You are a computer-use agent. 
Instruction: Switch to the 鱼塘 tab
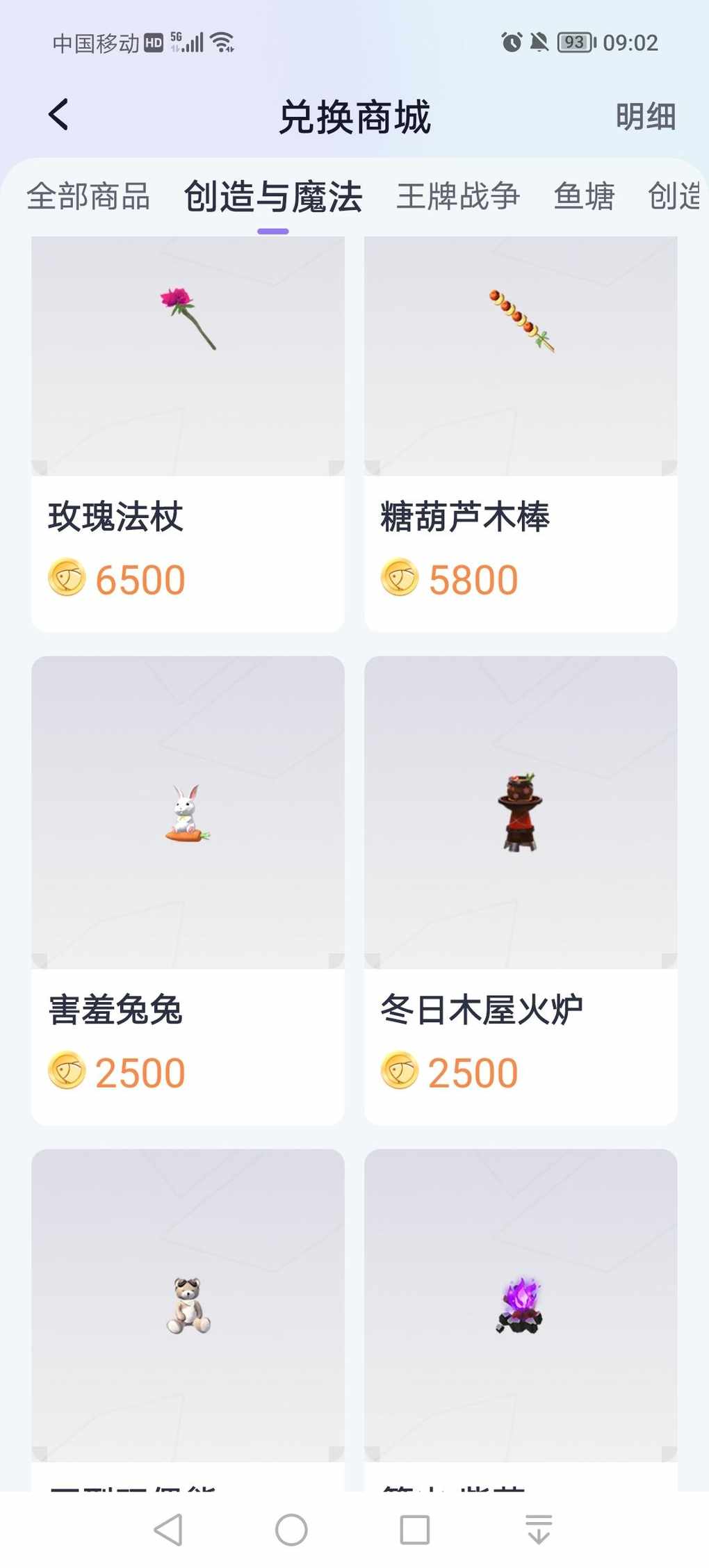[x=584, y=196]
